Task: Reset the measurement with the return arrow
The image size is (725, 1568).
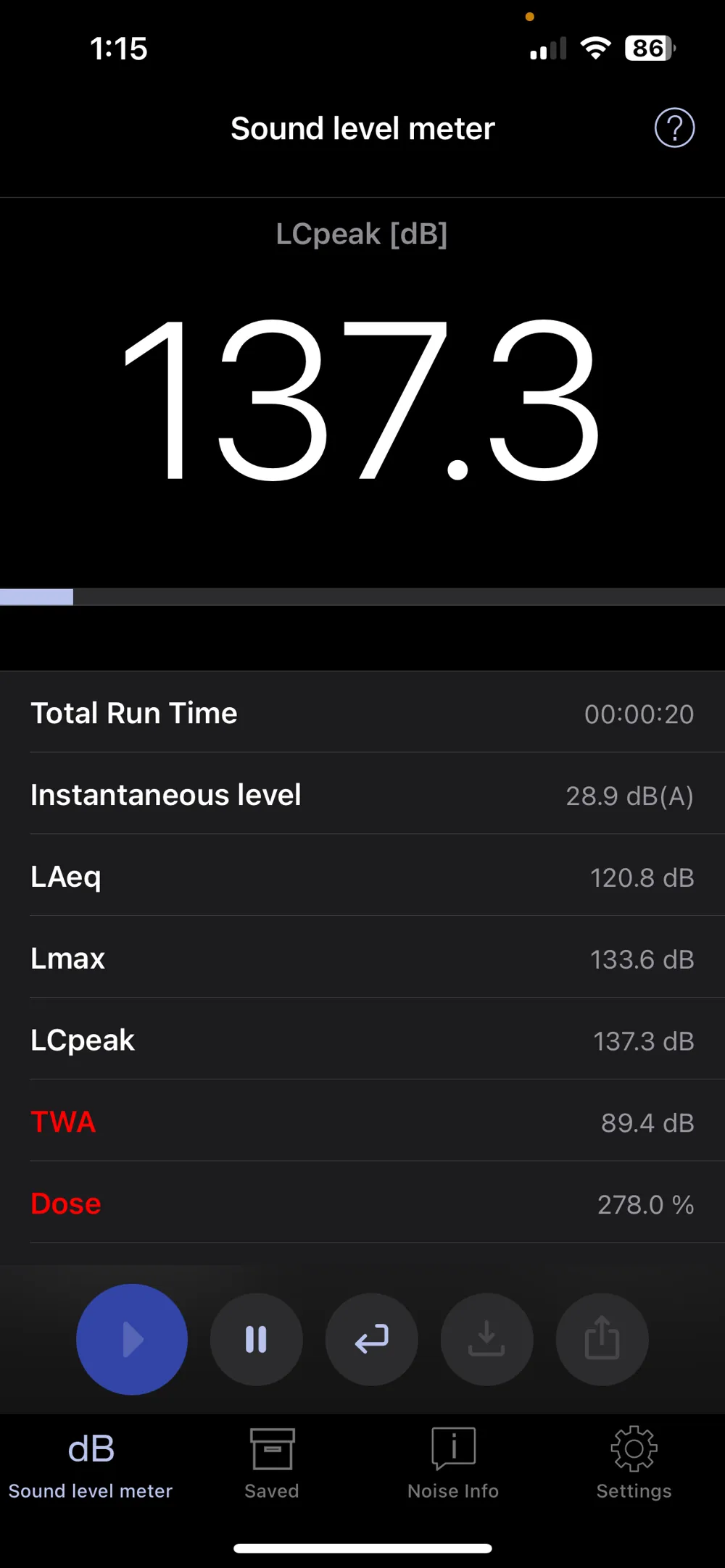Action: (371, 1339)
